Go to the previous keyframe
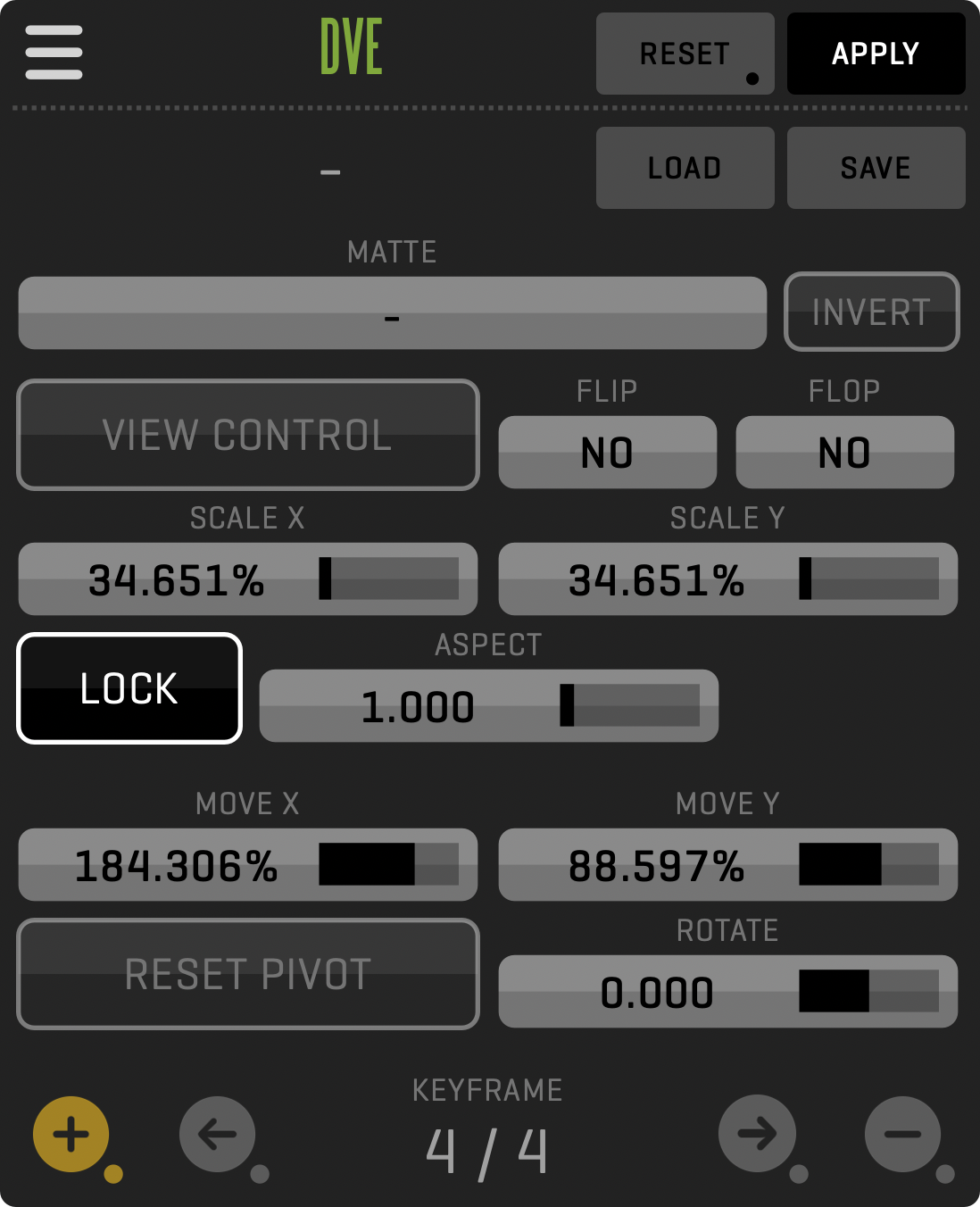 (x=218, y=1135)
